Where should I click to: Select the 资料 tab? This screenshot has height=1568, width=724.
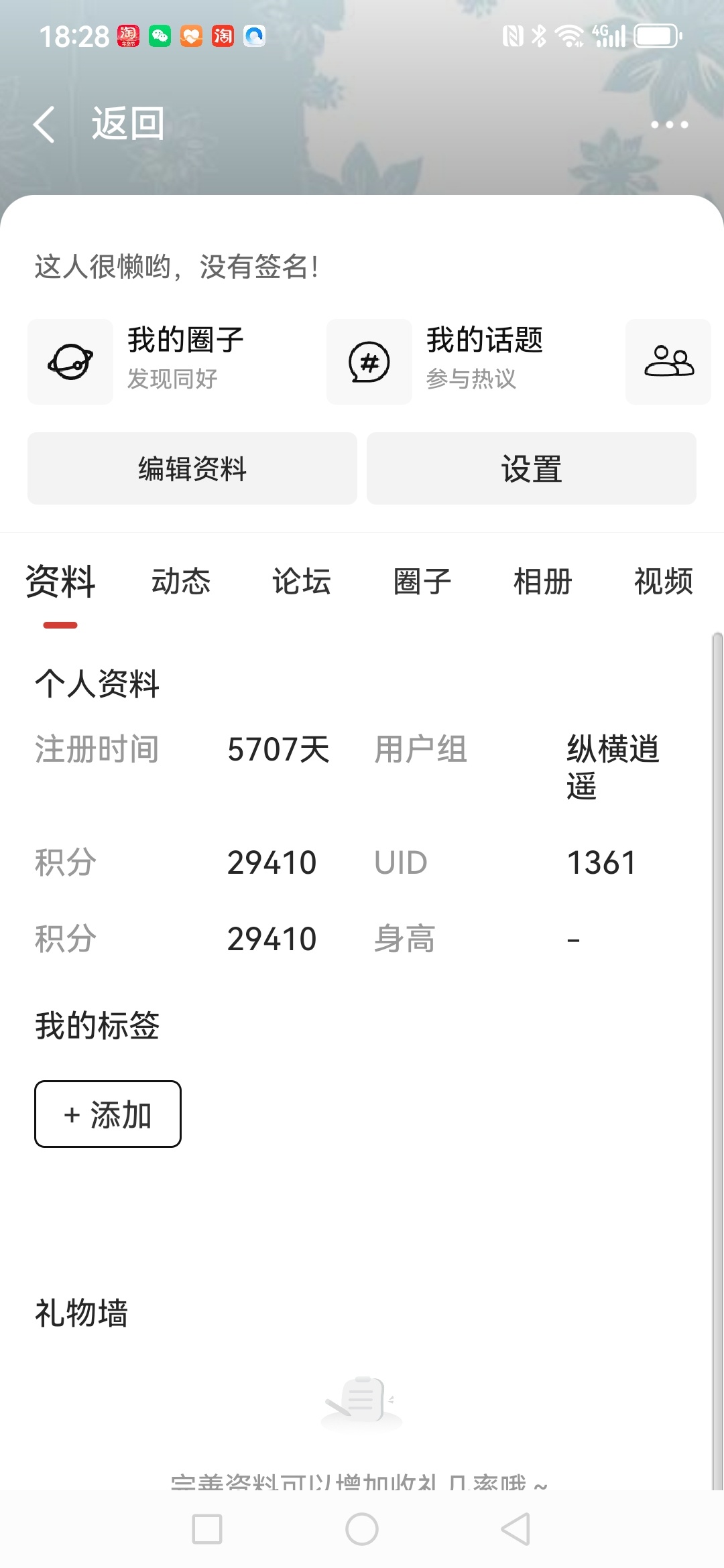(x=60, y=581)
